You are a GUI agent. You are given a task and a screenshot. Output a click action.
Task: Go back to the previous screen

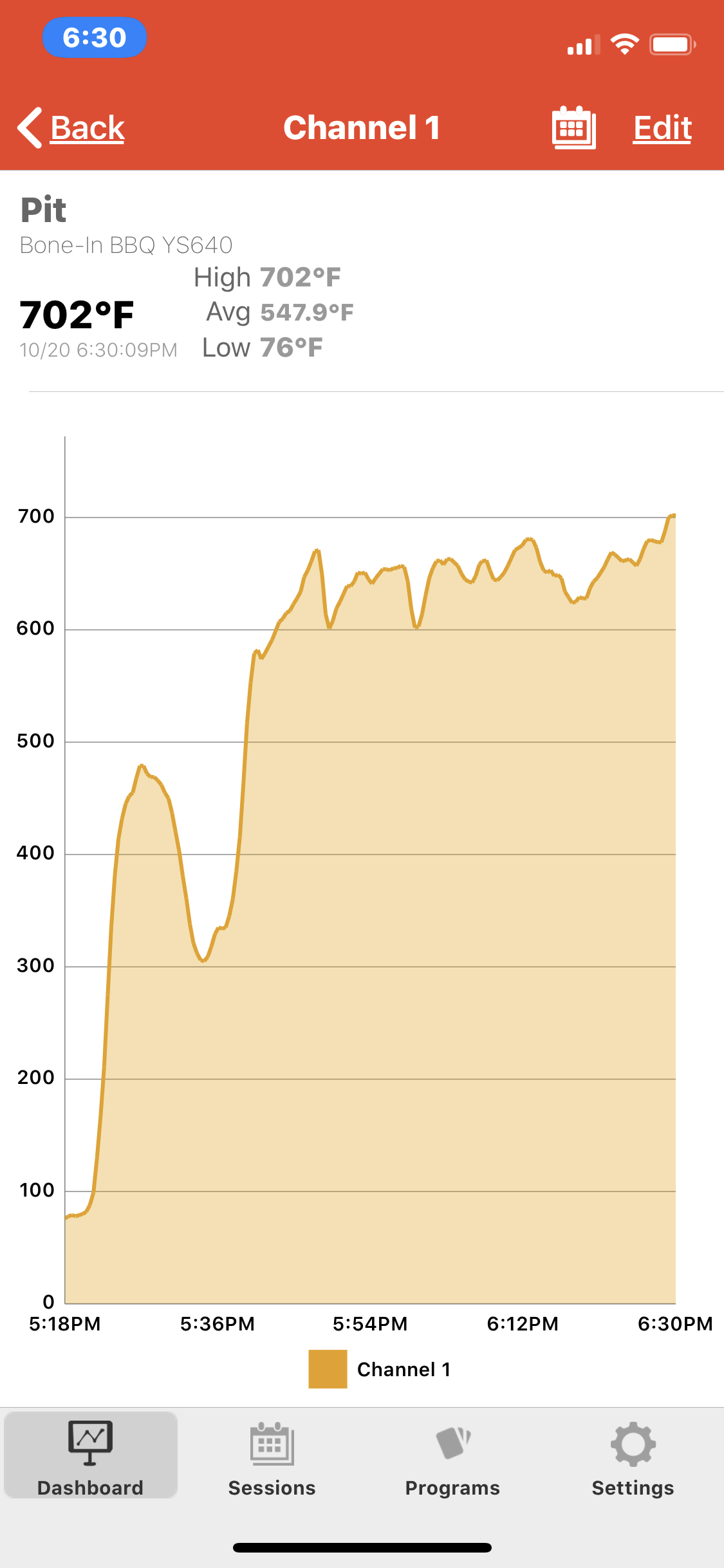point(71,128)
